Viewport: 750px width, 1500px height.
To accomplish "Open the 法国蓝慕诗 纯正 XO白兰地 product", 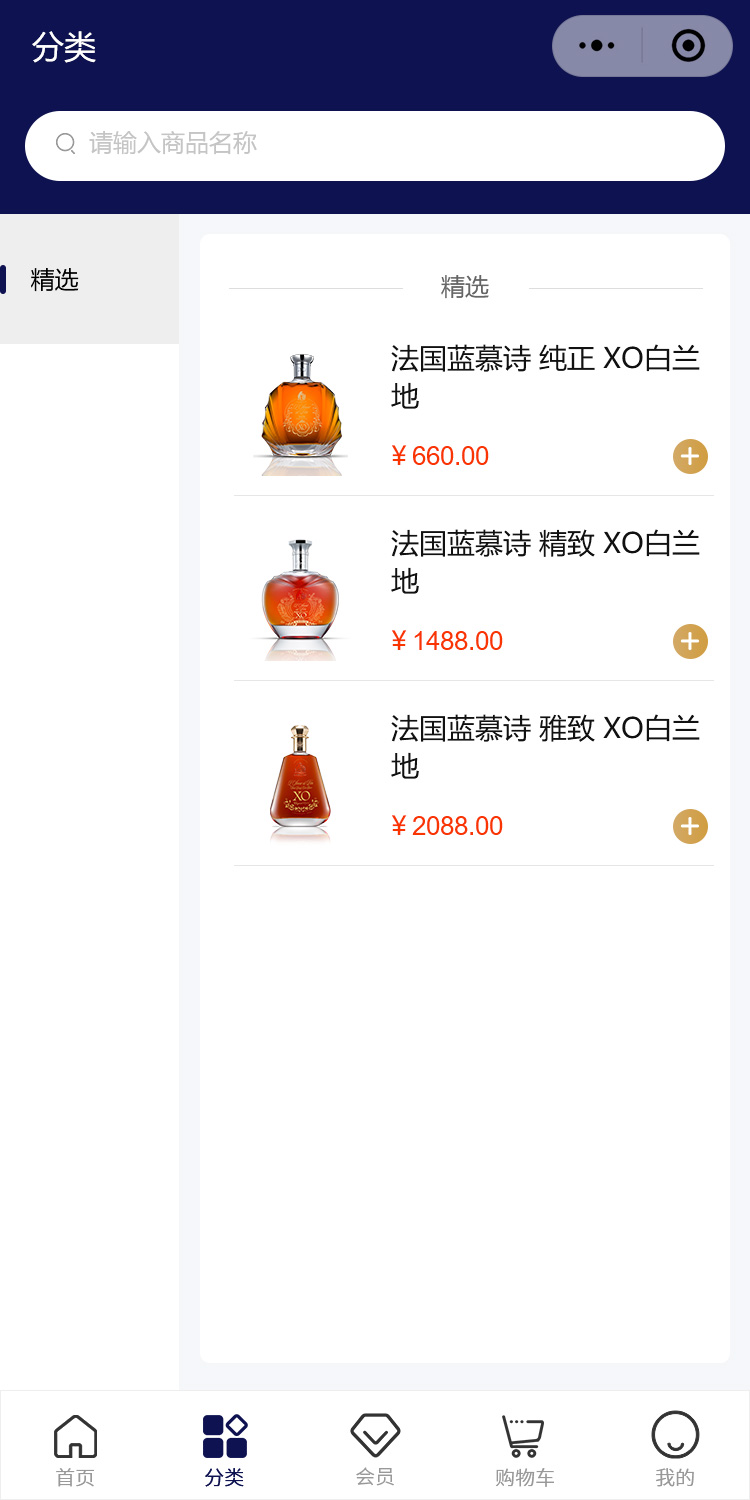I will 545,376.
